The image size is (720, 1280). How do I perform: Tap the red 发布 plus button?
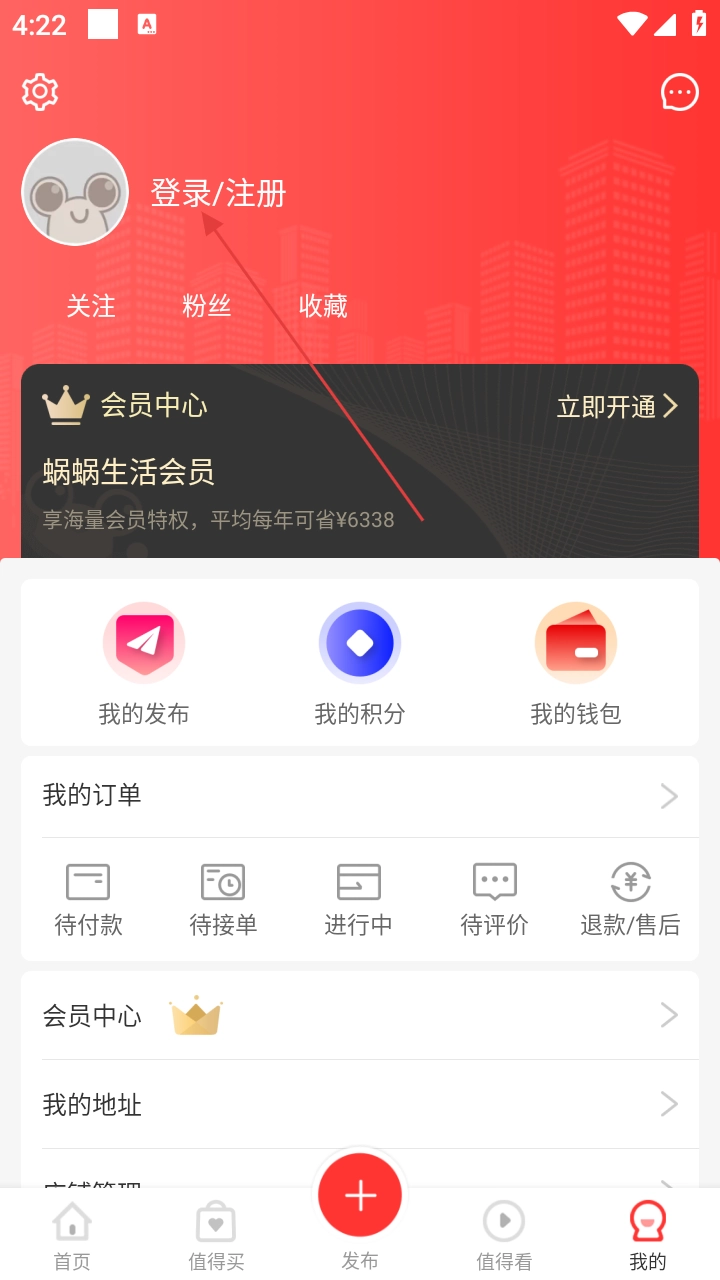coord(360,1196)
